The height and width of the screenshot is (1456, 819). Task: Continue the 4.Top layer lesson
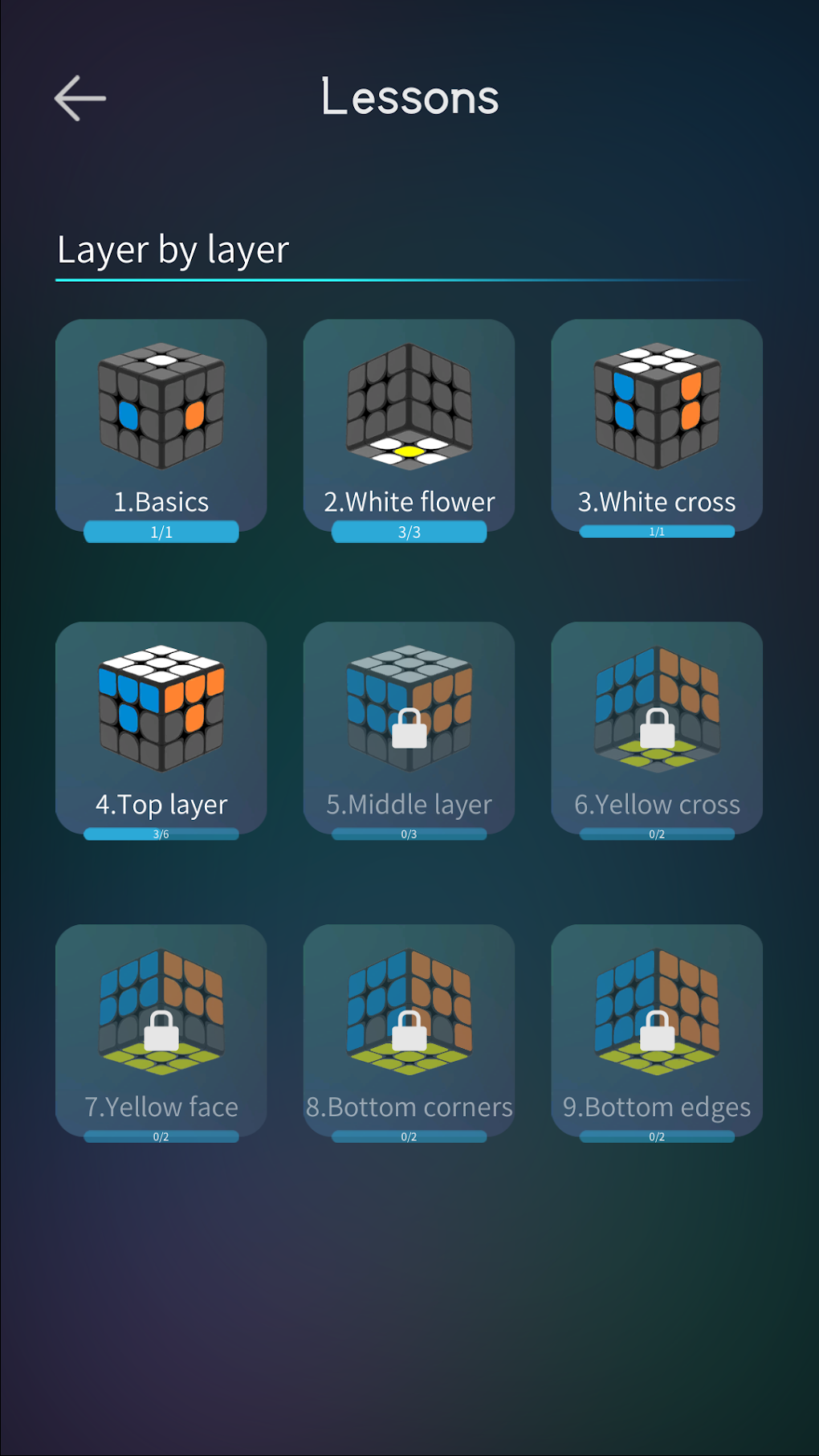tap(161, 728)
